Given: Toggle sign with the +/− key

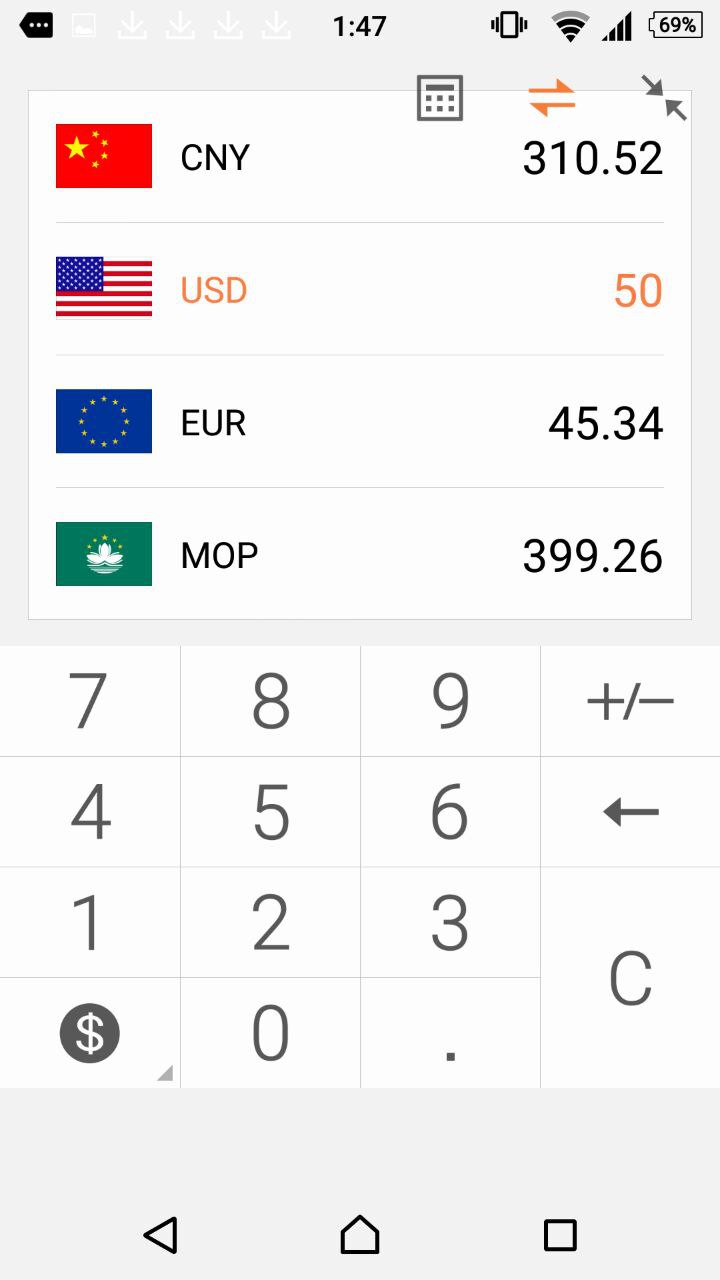Looking at the screenshot, I should pos(630,701).
